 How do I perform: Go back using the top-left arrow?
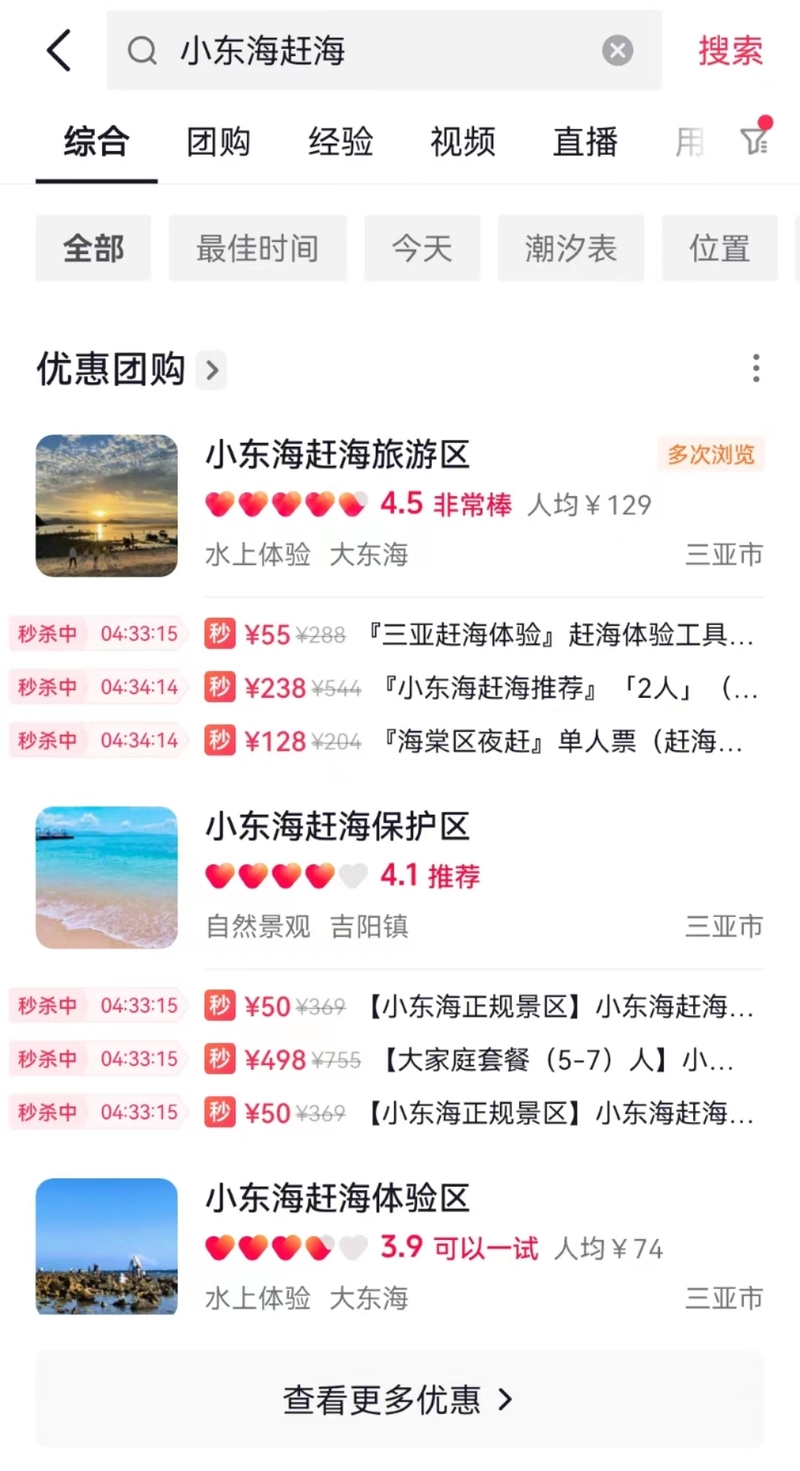59,51
